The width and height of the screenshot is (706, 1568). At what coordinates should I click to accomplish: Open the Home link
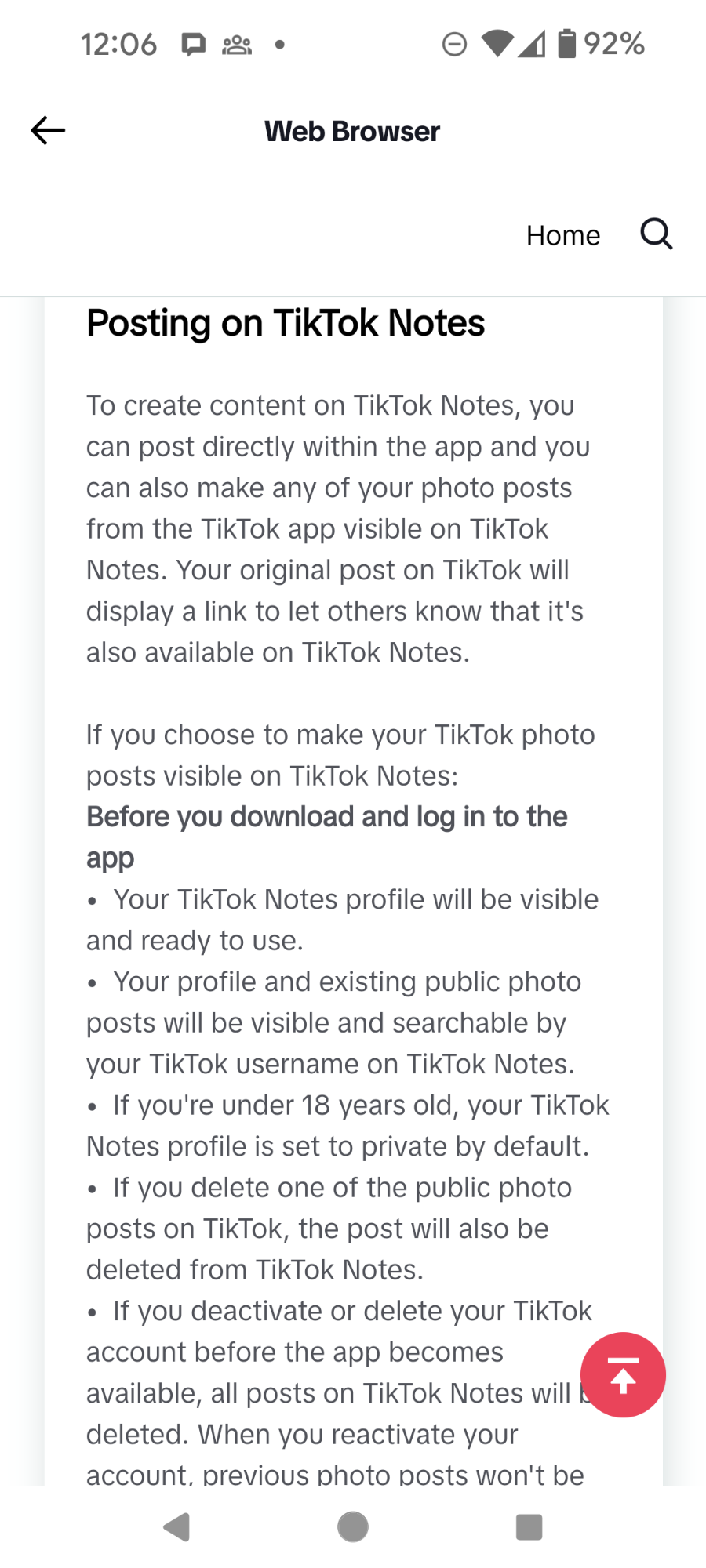click(x=562, y=235)
